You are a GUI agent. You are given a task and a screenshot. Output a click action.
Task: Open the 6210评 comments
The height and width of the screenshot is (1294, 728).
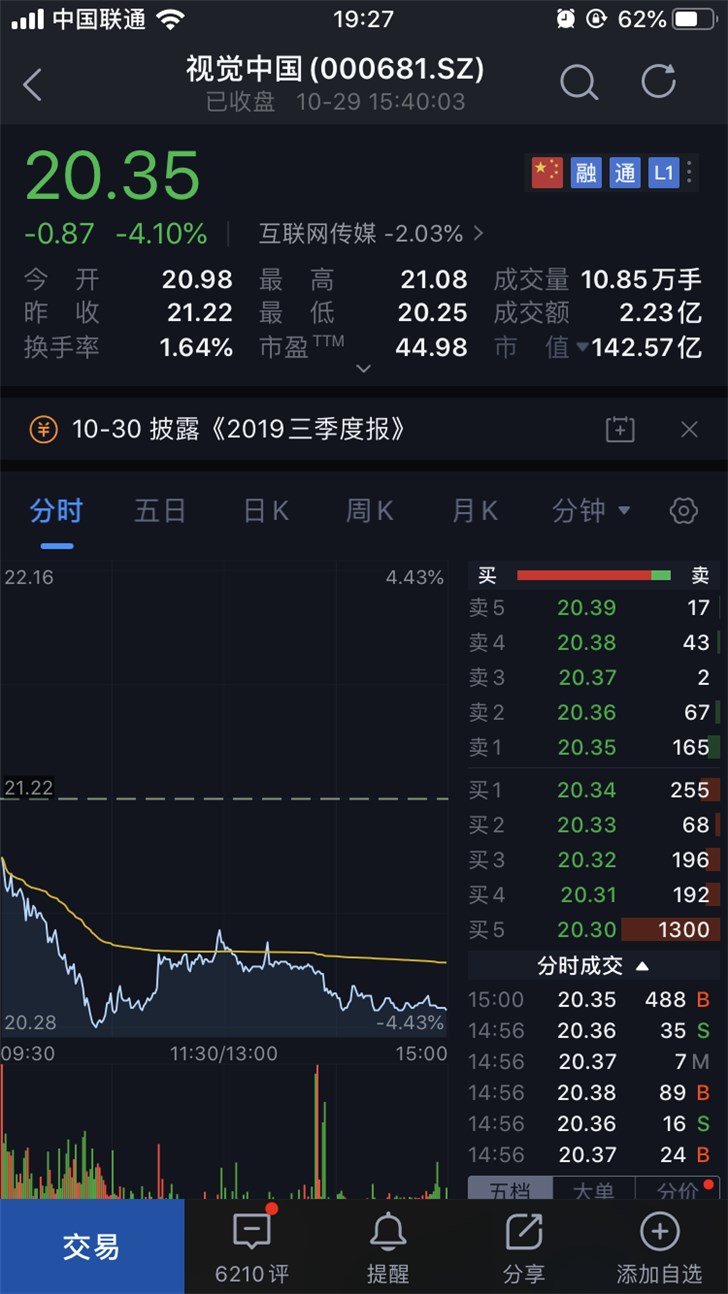click(252, 1248)
